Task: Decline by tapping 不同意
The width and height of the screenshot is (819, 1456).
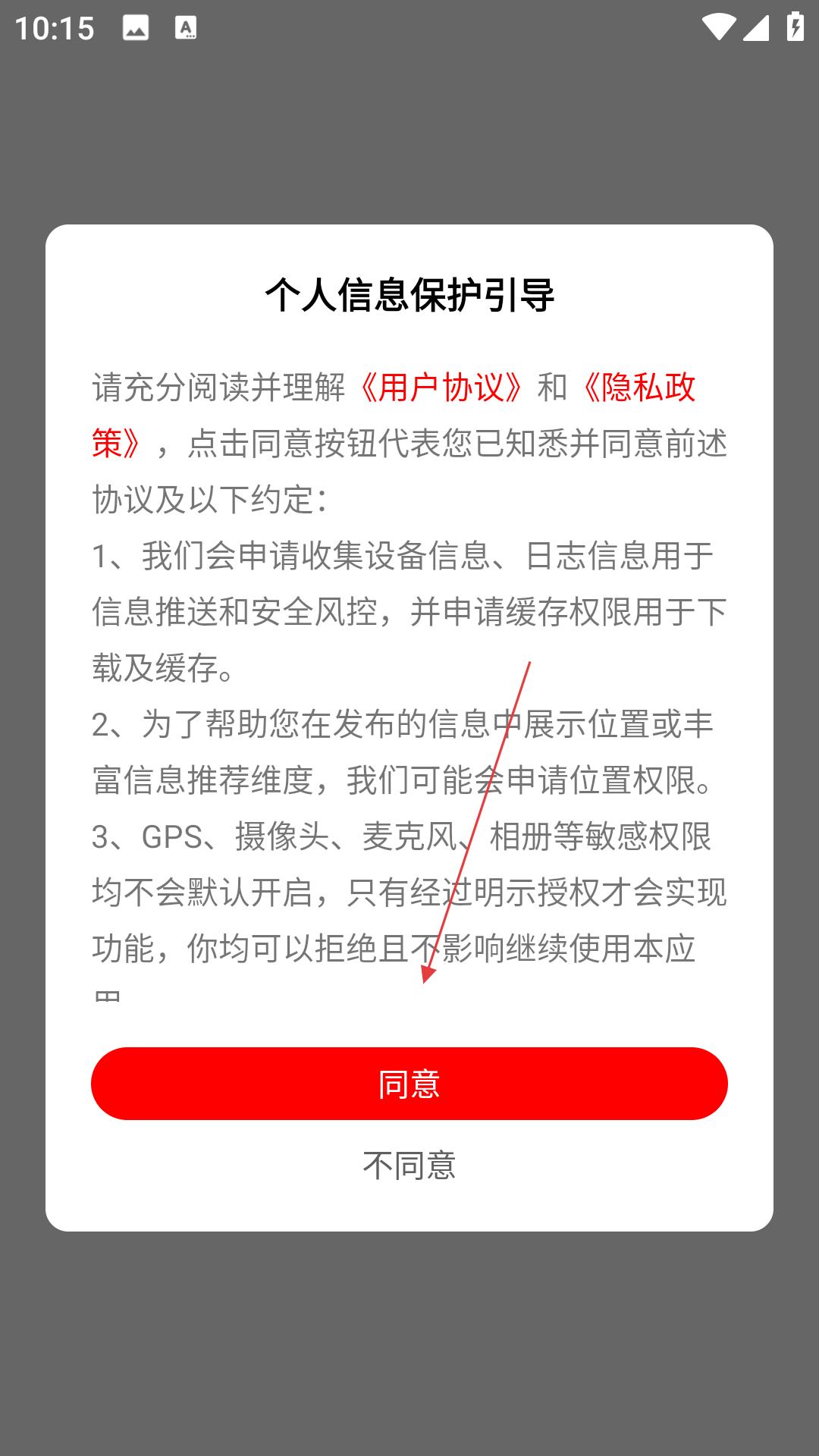Action: (409, 1166)
